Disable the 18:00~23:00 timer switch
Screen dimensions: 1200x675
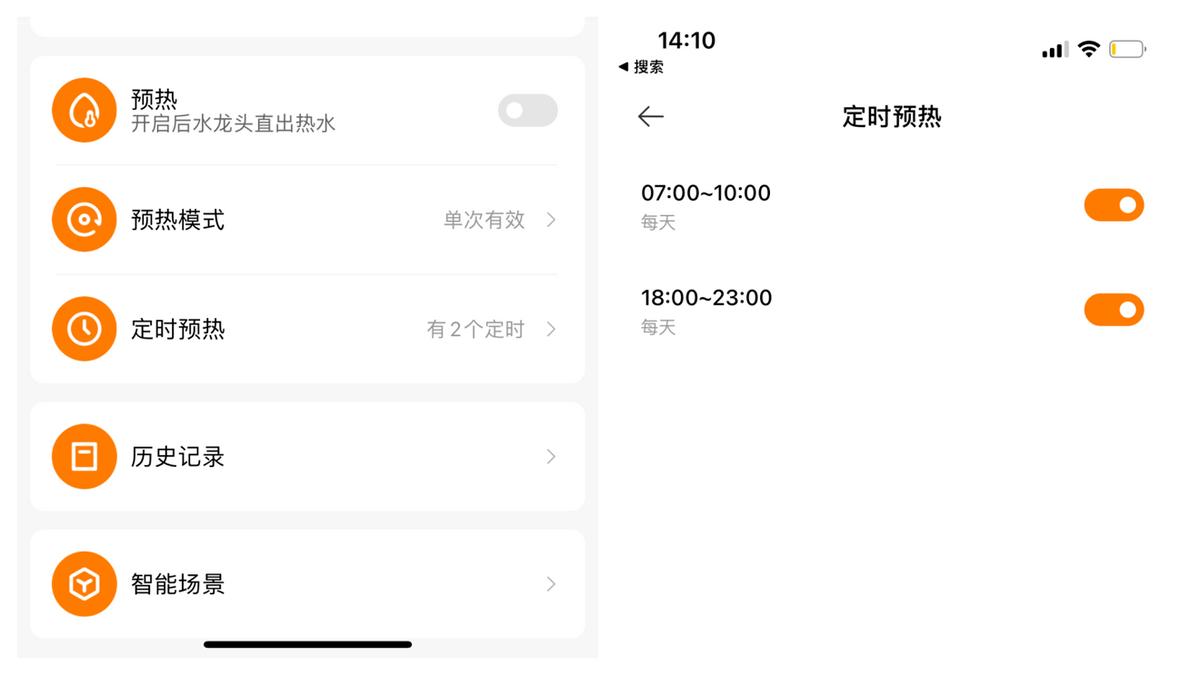point(1113,310)
